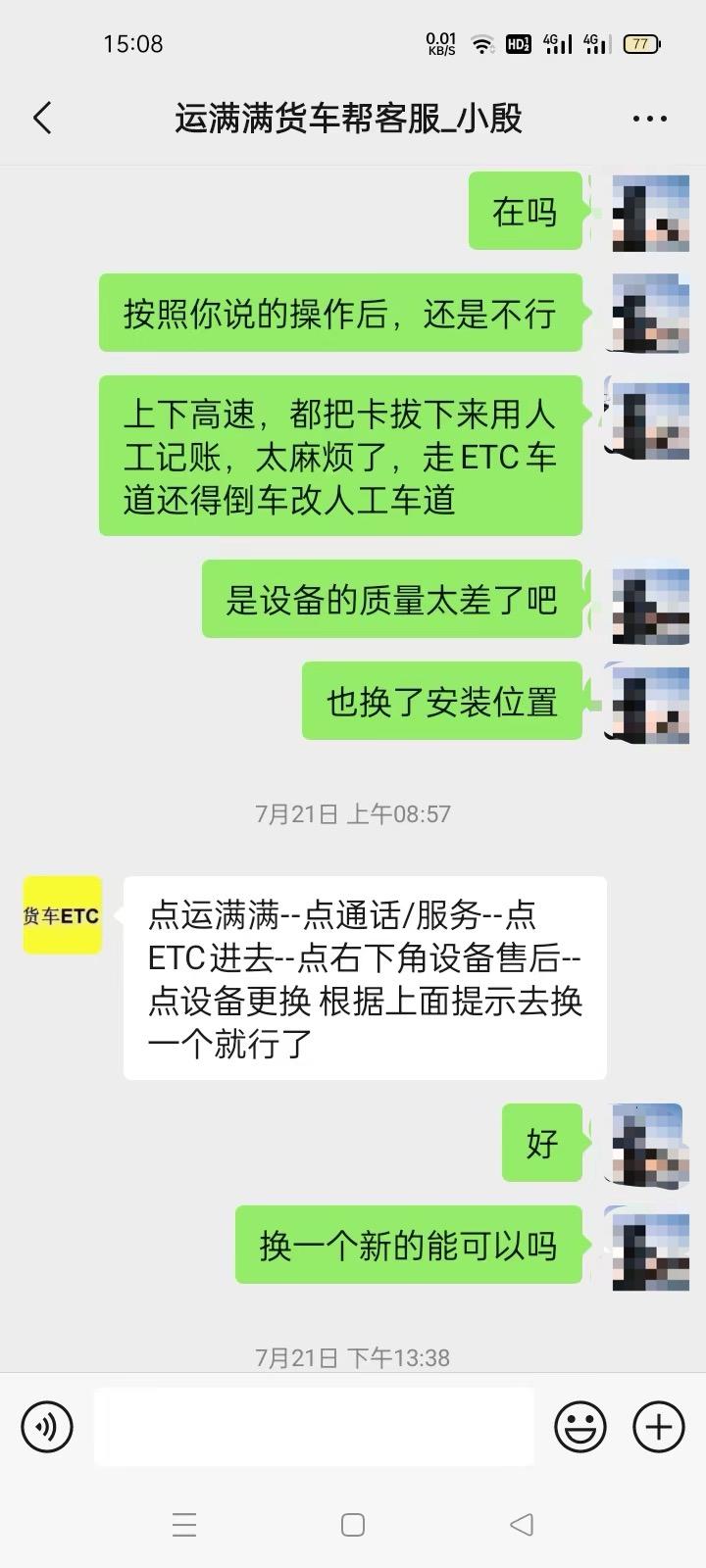Switch to voice message input

click(47, 1426)
